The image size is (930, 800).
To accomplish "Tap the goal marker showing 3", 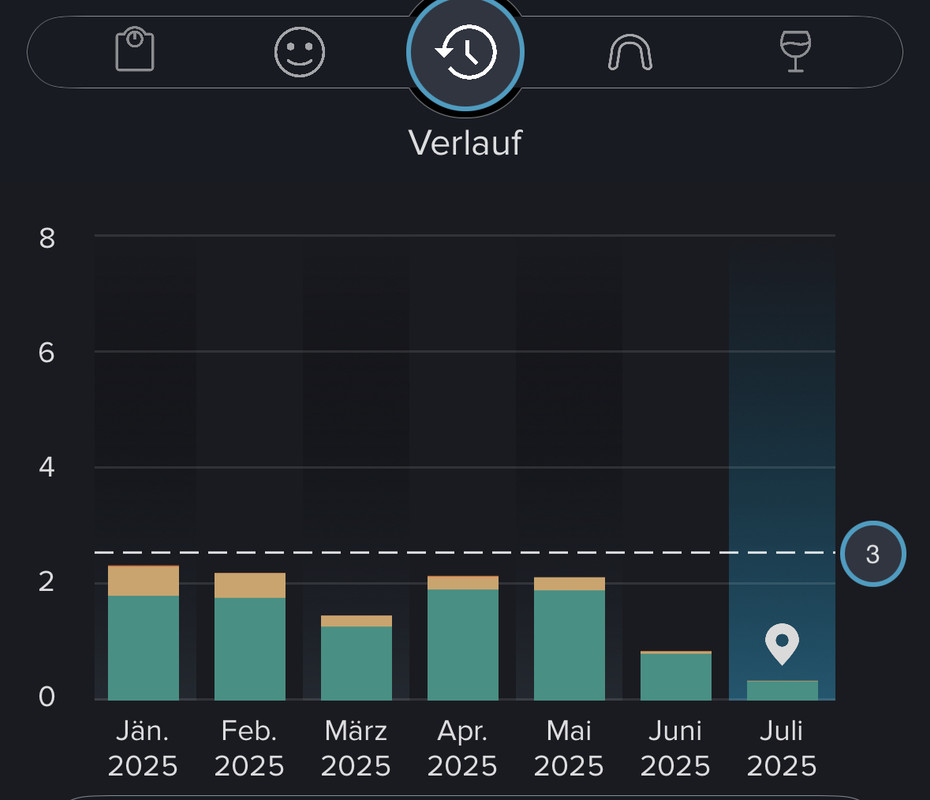I will click(x=872, y=554).
